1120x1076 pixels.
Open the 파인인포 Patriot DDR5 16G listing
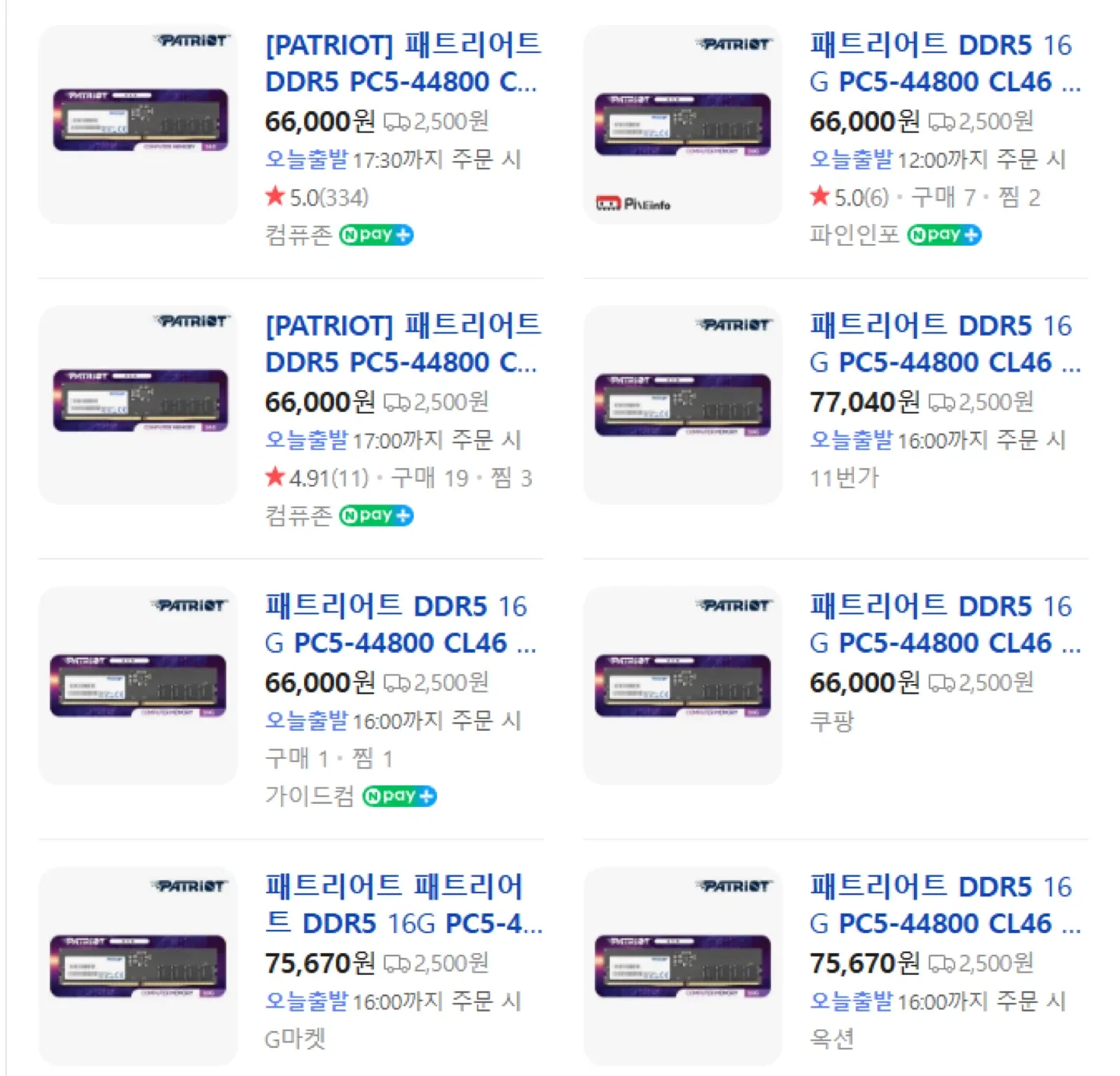click(944, 63)
